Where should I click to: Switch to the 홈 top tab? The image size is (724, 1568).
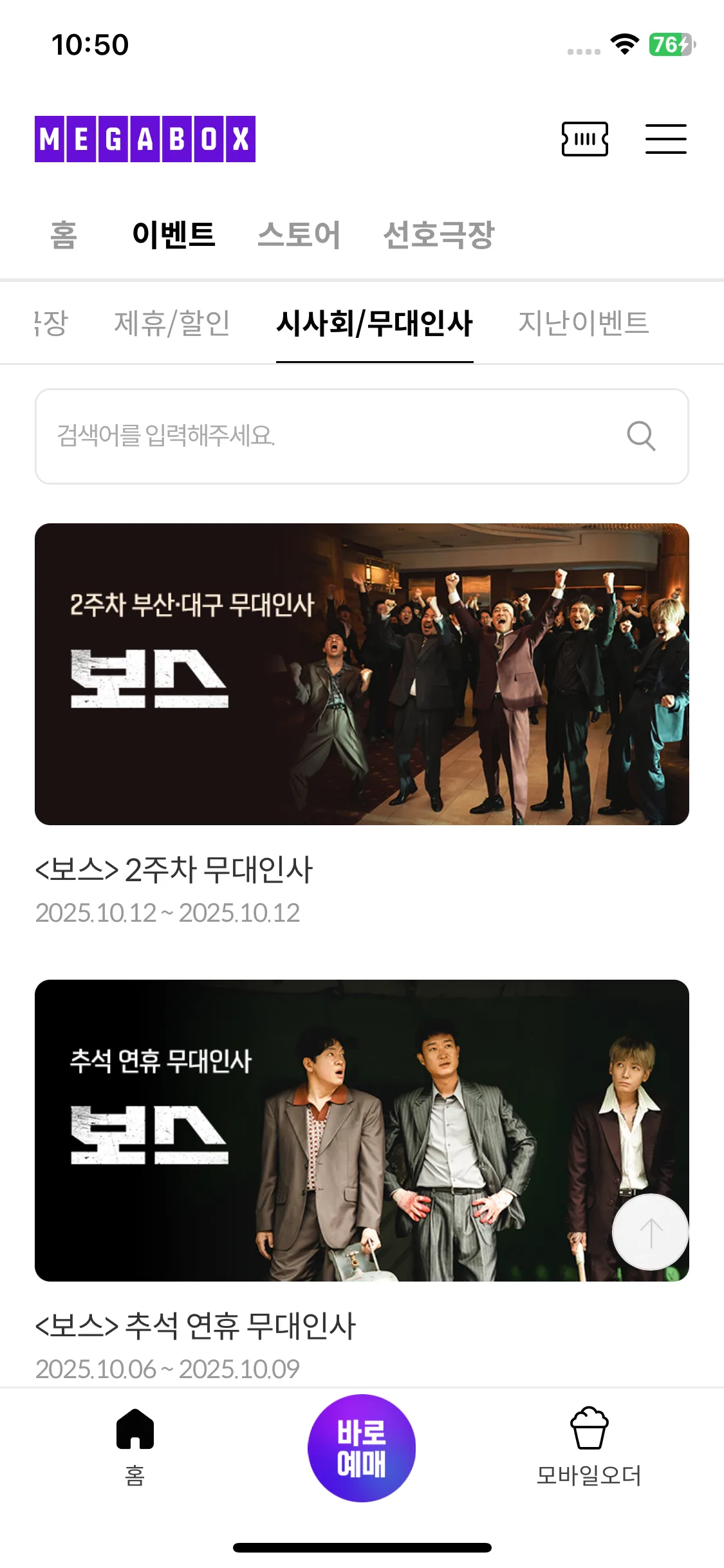tap(64, 234)
